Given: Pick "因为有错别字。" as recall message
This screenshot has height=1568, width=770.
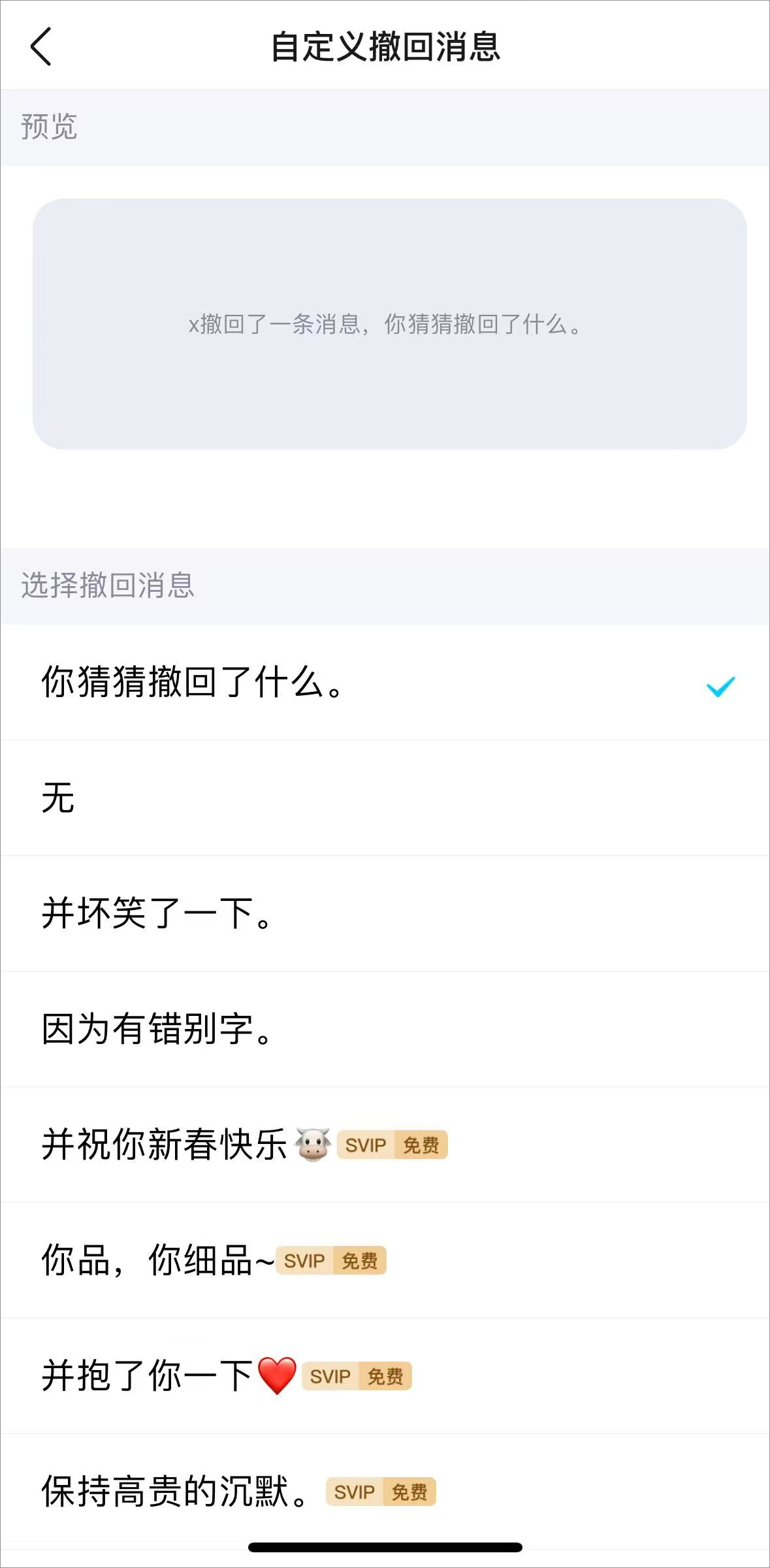Looking at the screenshot, I should click(x=157, y=1029).
